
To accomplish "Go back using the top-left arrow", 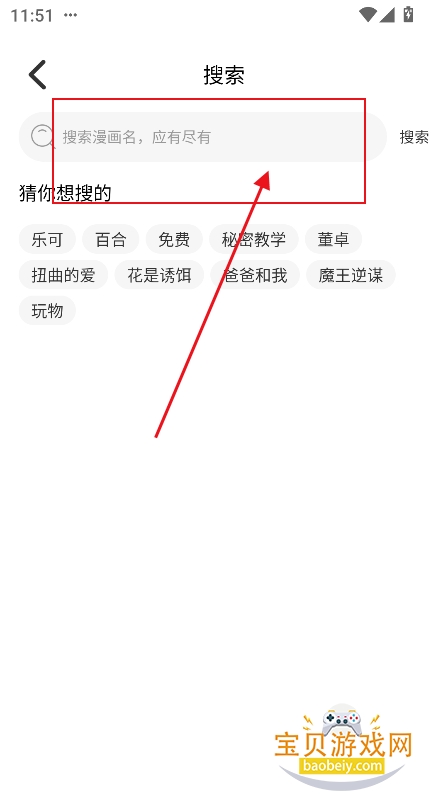I will click(37, 75).
